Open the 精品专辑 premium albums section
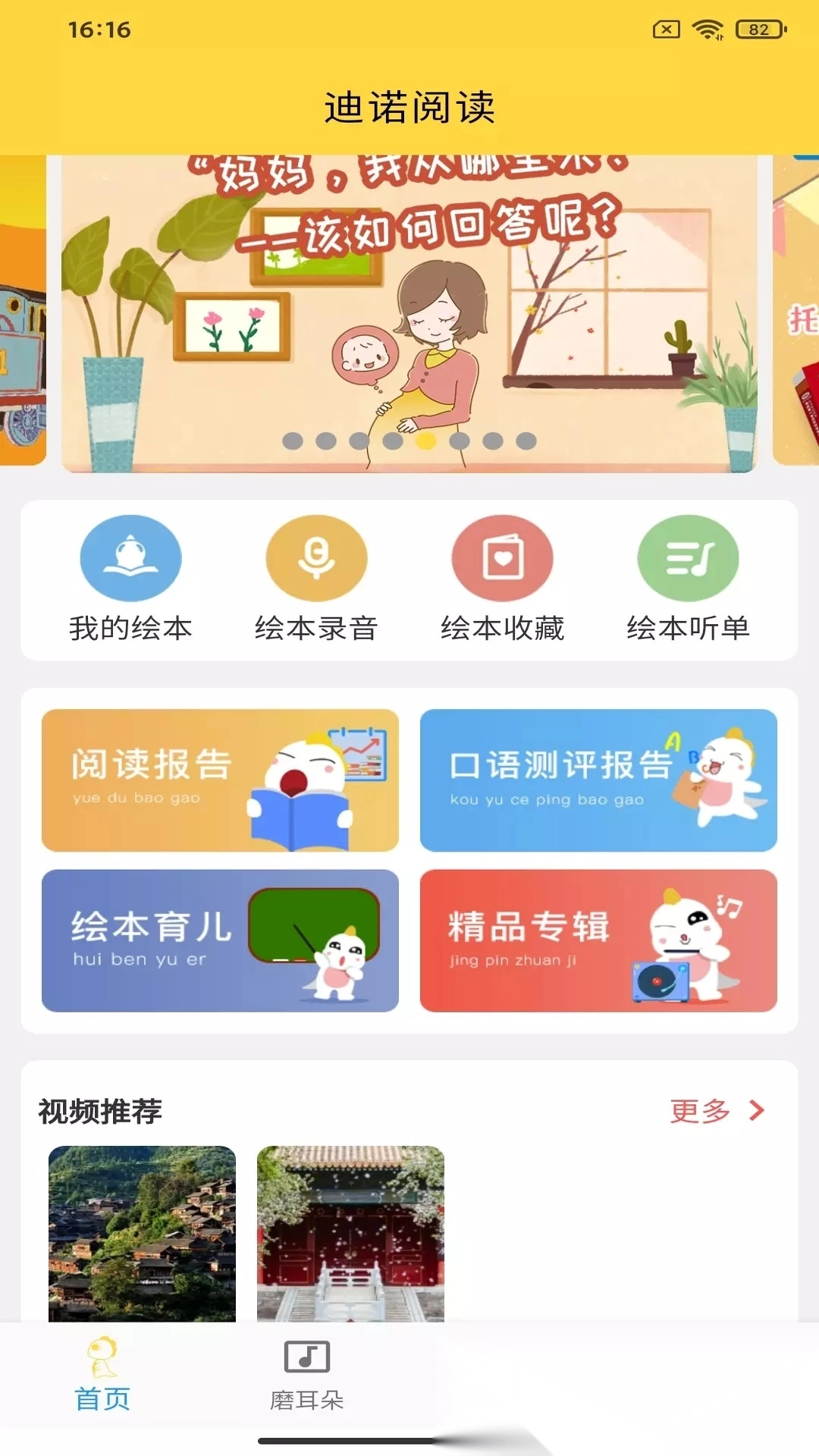Viewport: 819px width, 1456px height. [x=598, y=940]
